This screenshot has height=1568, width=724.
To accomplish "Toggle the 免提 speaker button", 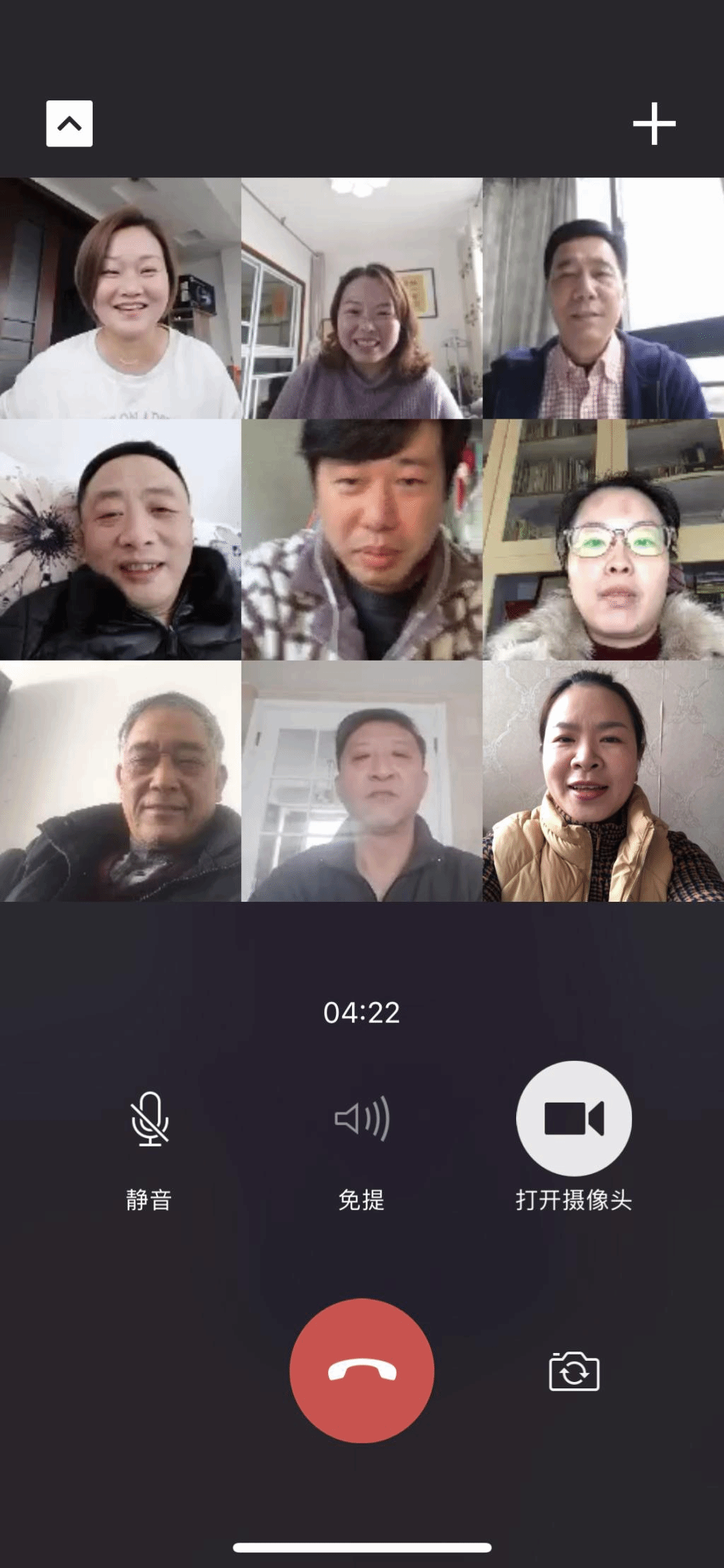I will click(361, 1119).
